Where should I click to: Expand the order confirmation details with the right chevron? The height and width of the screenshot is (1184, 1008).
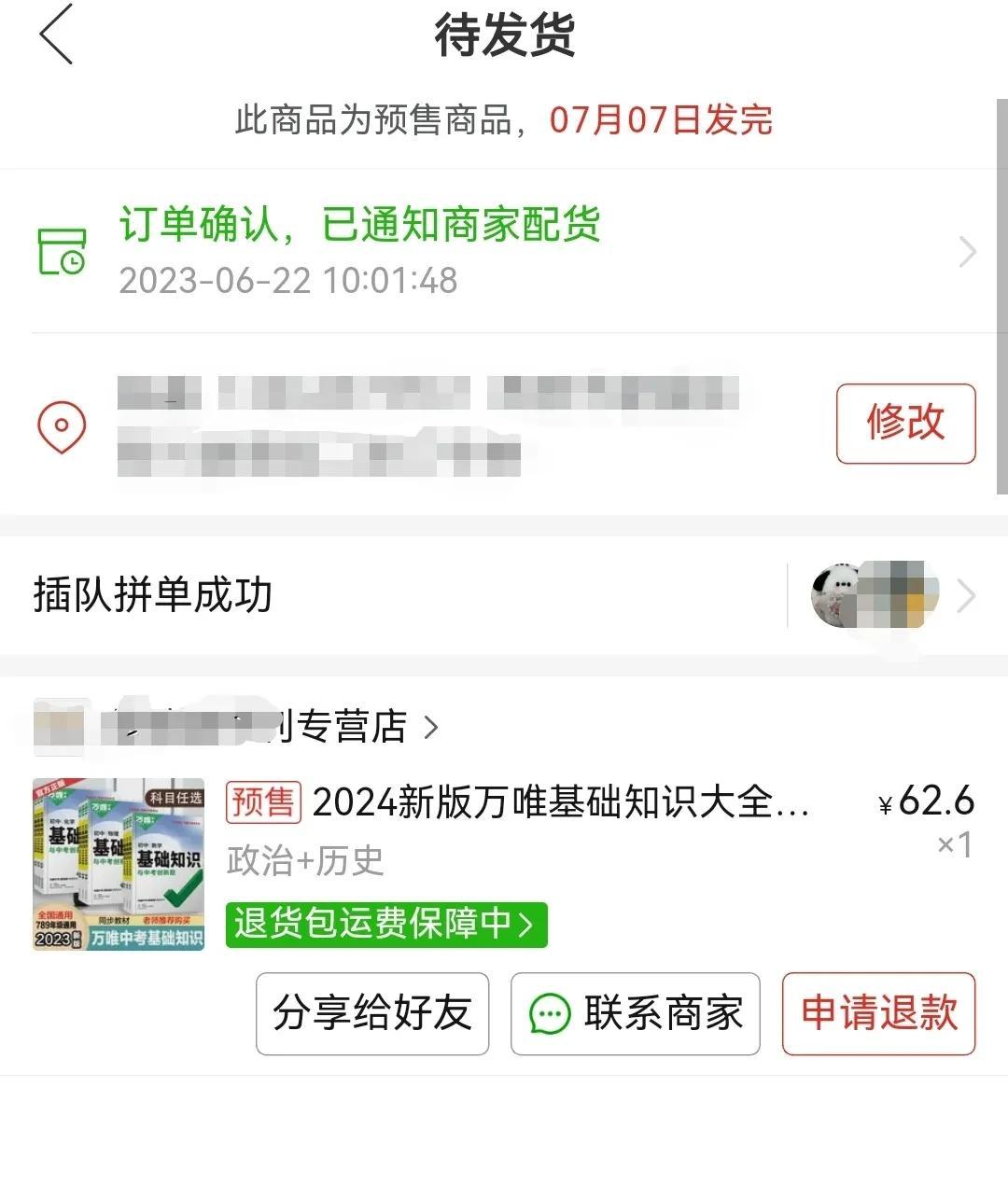click(966, 250)
